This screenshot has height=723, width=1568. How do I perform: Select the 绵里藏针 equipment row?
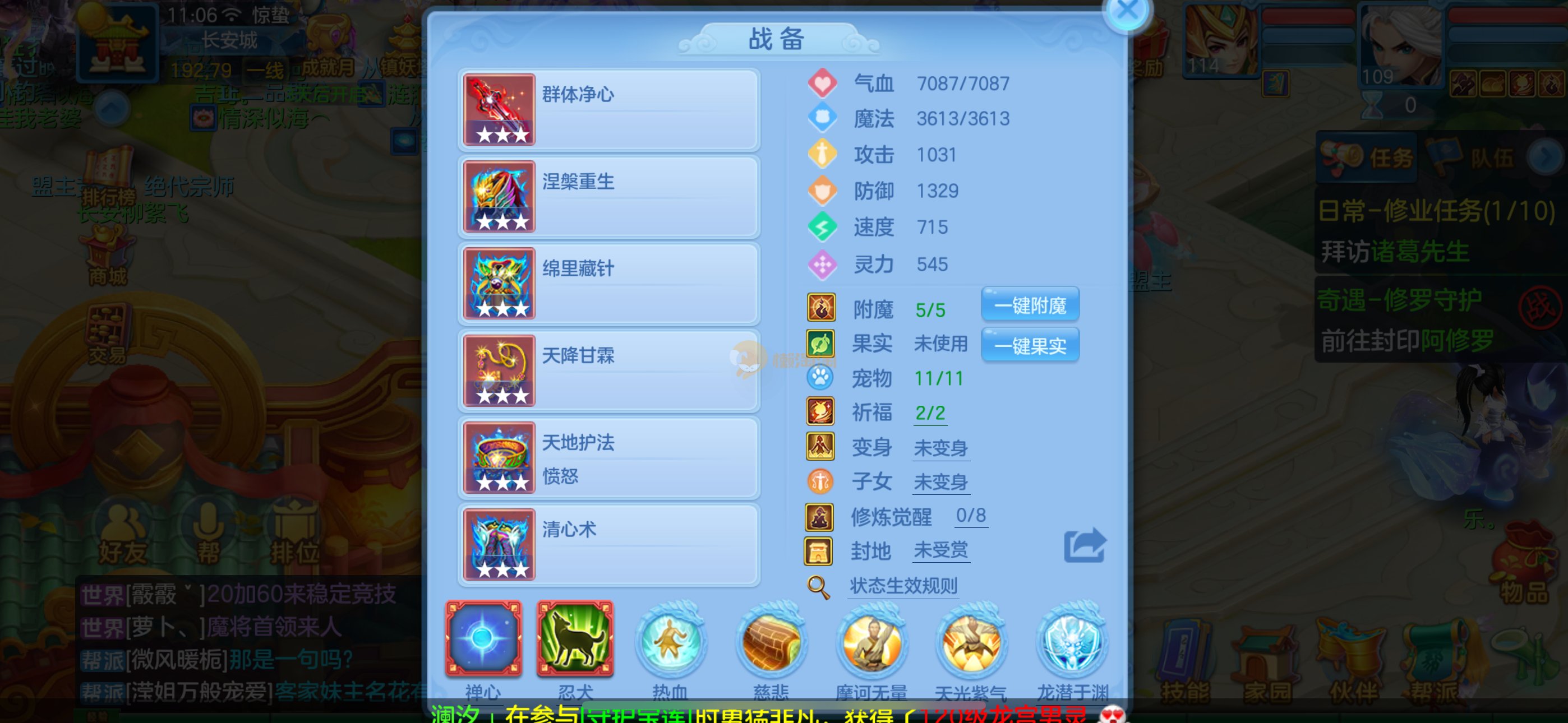(608, 284)
